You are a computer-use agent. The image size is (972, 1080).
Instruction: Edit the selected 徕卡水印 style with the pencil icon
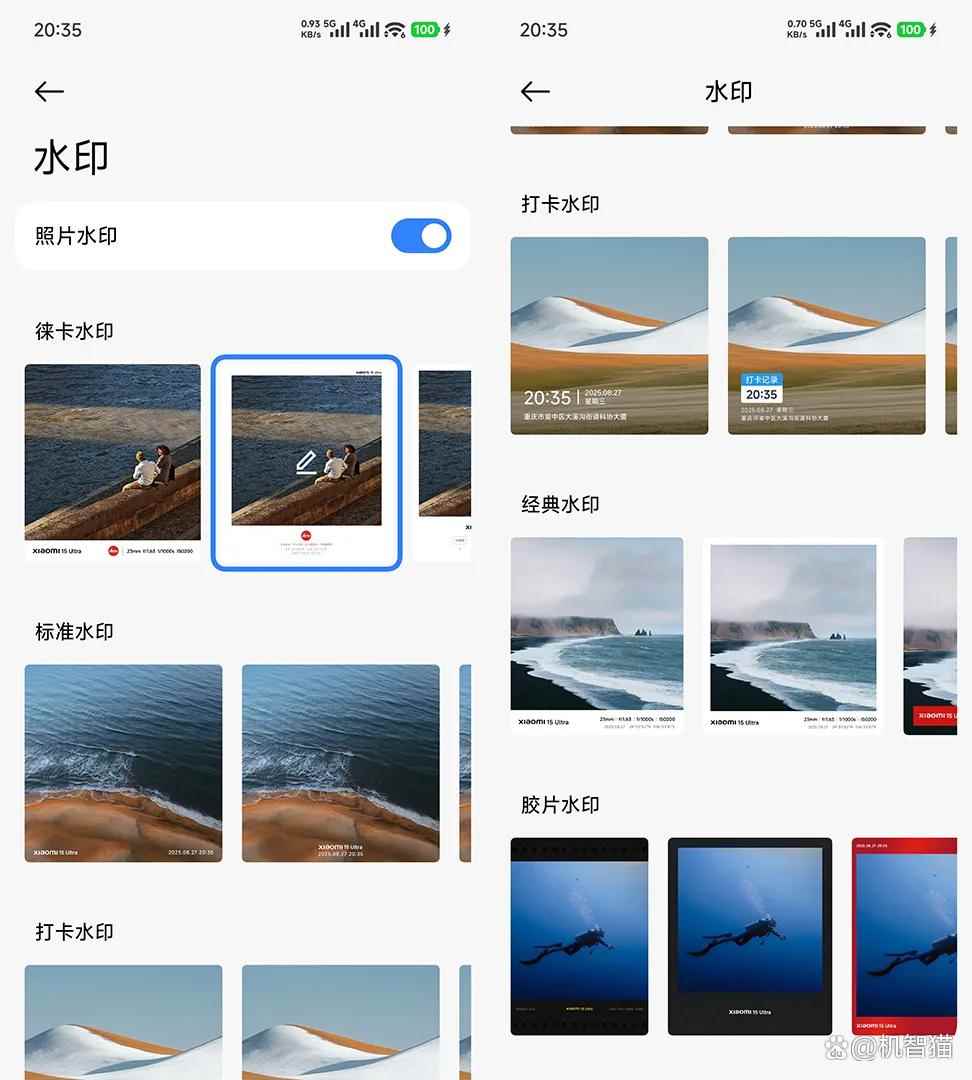pos(306,462)
